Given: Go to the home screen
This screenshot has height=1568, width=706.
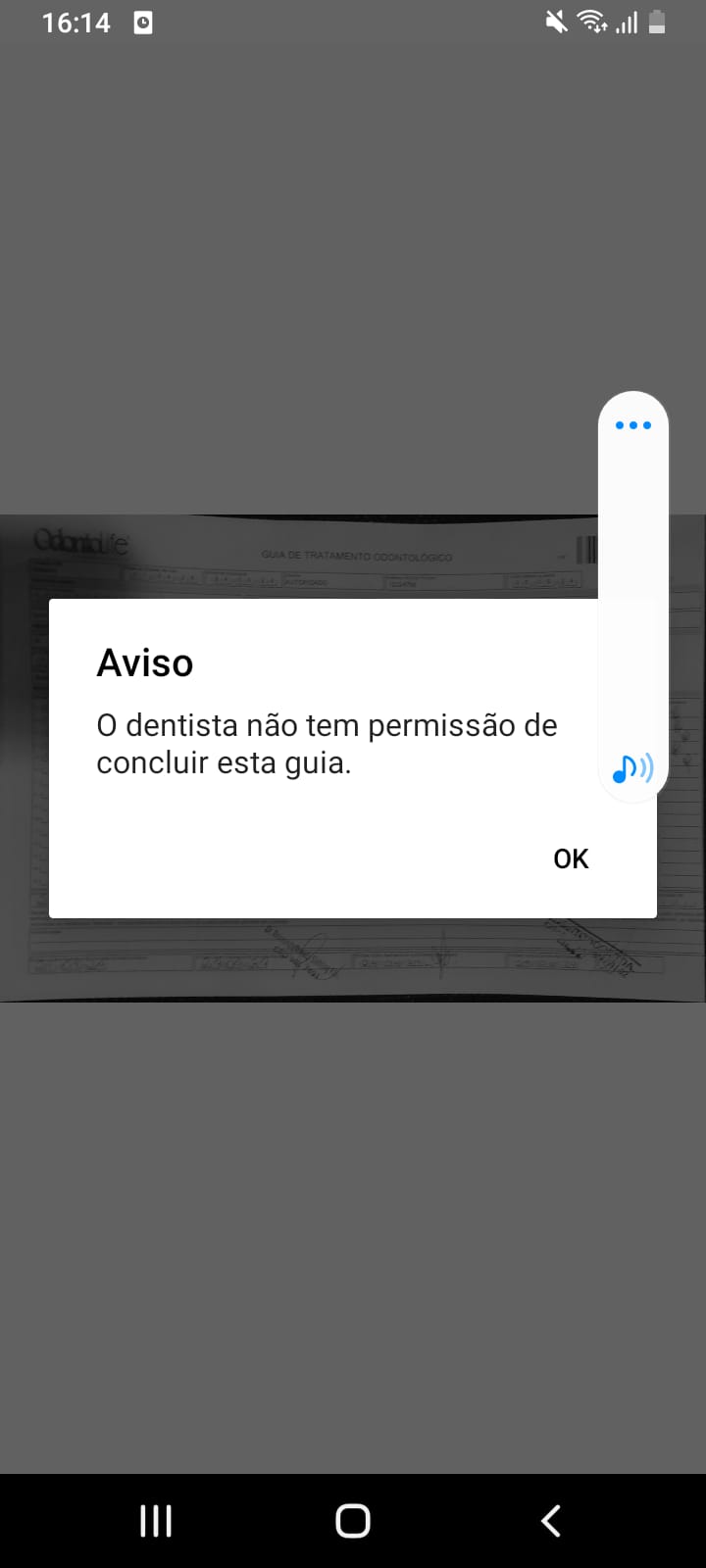Looking at the screenshot, I should [x=353, y=1521].
